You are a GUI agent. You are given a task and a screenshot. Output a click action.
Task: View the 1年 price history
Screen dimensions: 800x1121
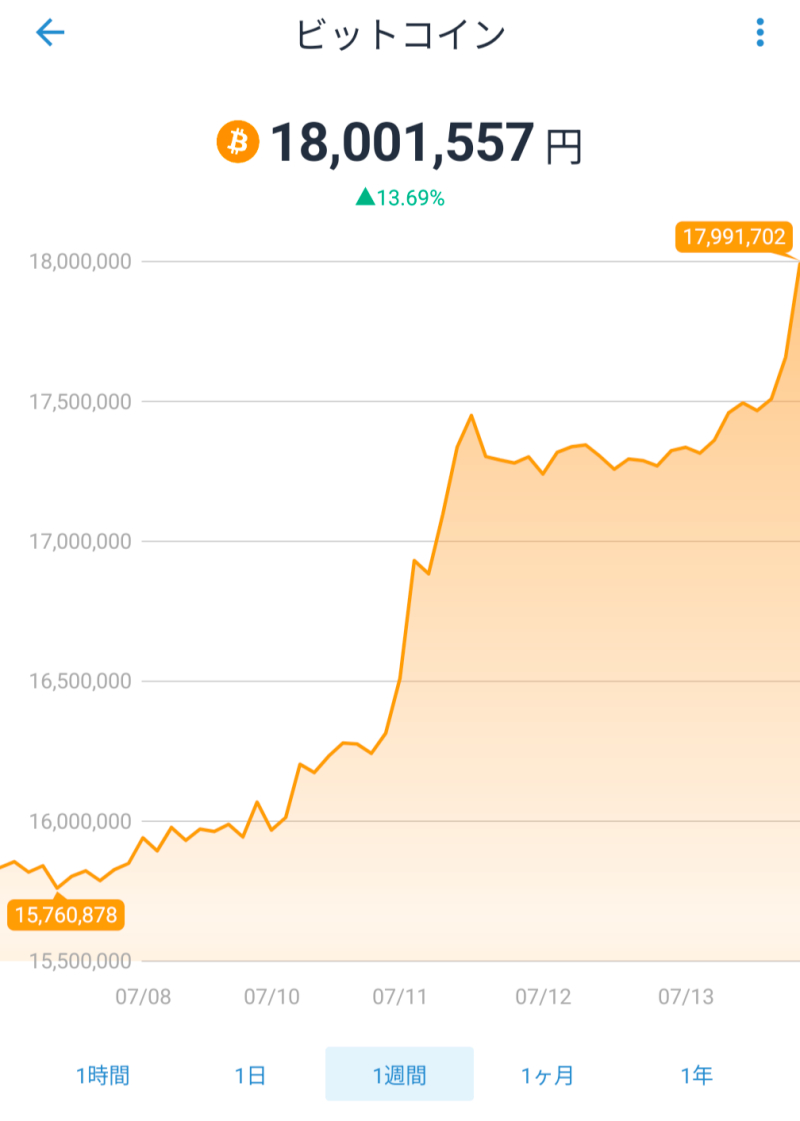click(696, 1076)
